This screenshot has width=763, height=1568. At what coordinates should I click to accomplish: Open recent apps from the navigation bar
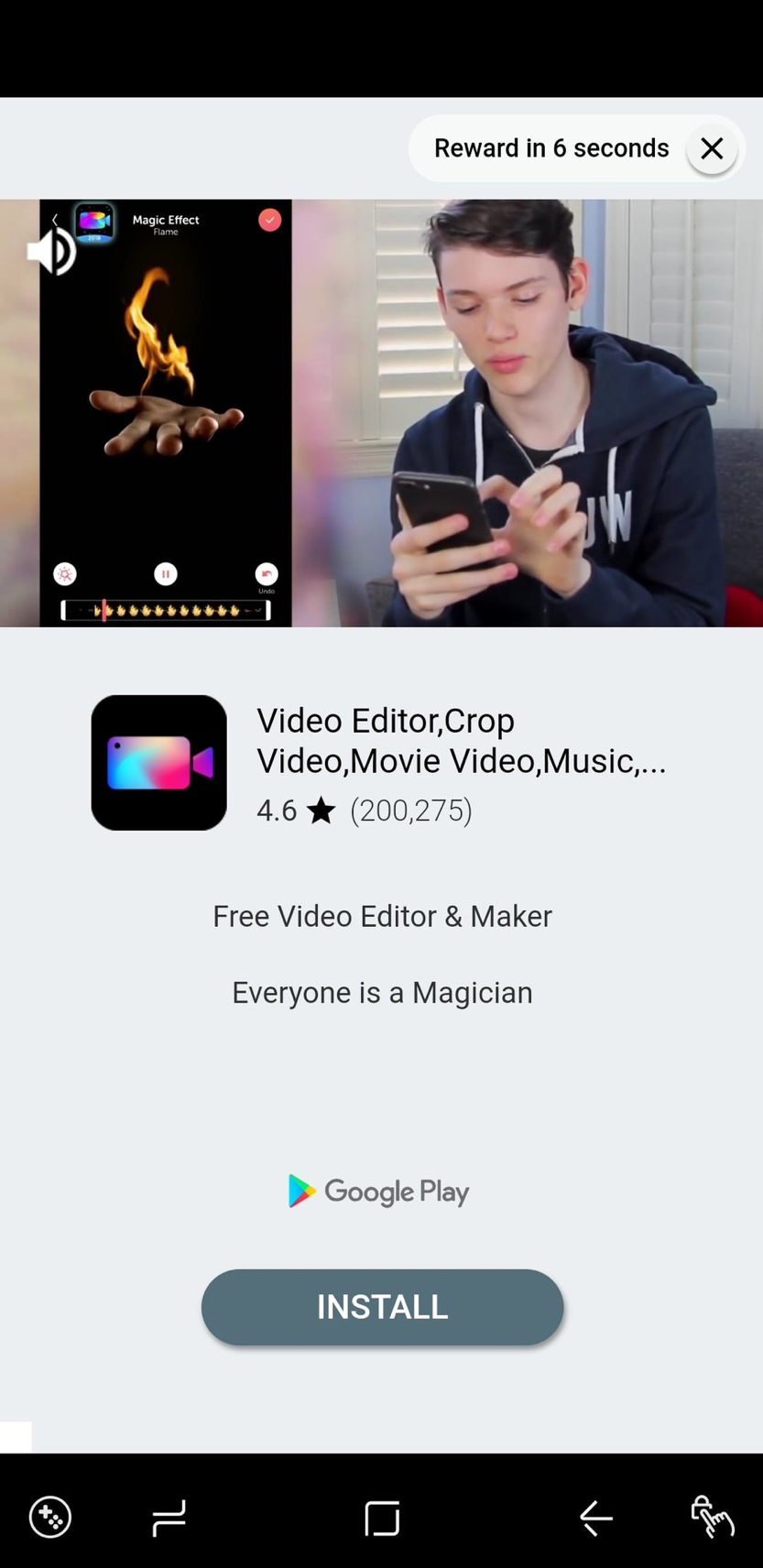pyautogui.click(x=169, y=1518)
